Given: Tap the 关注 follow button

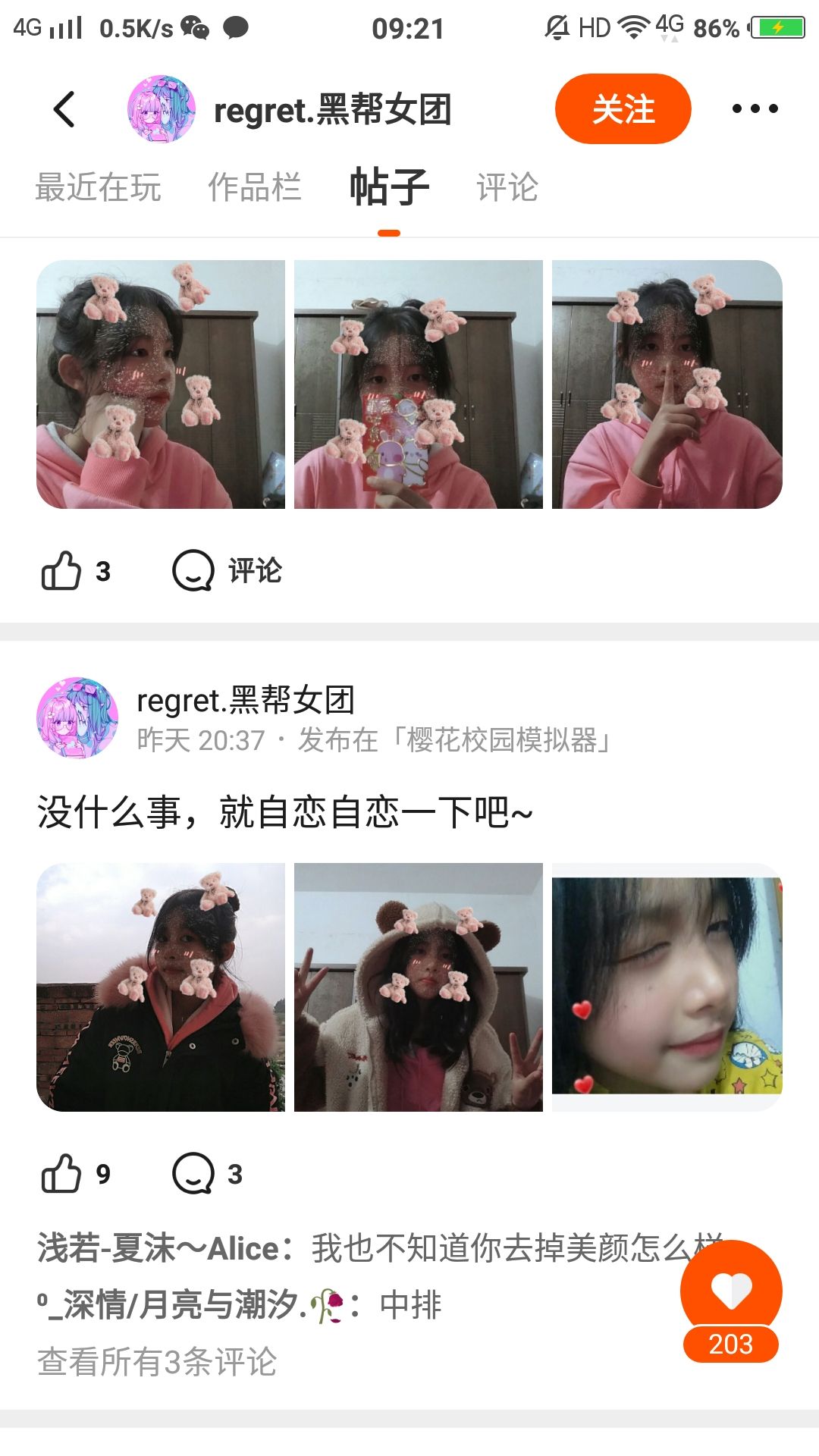Looking at the screenshot, I should tap(623, 109).
